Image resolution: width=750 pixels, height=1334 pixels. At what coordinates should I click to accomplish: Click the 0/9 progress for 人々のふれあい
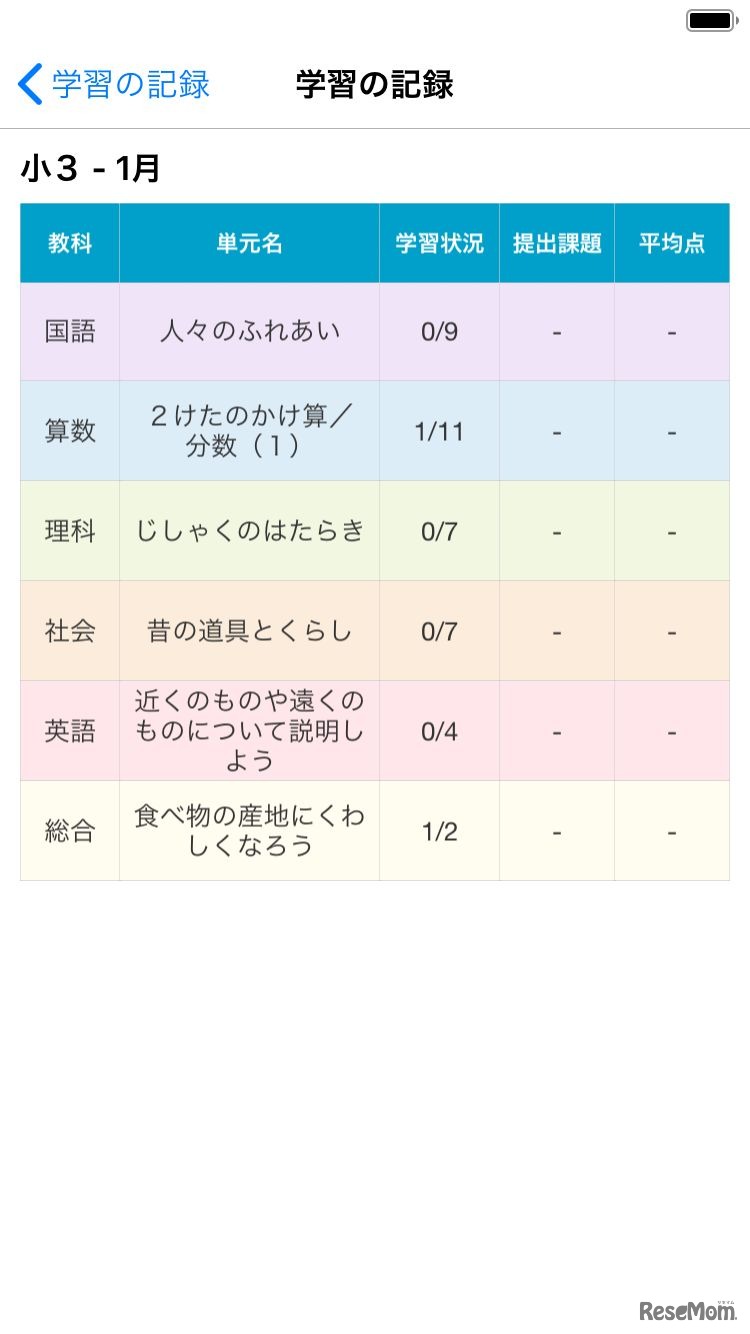[439, 331]
